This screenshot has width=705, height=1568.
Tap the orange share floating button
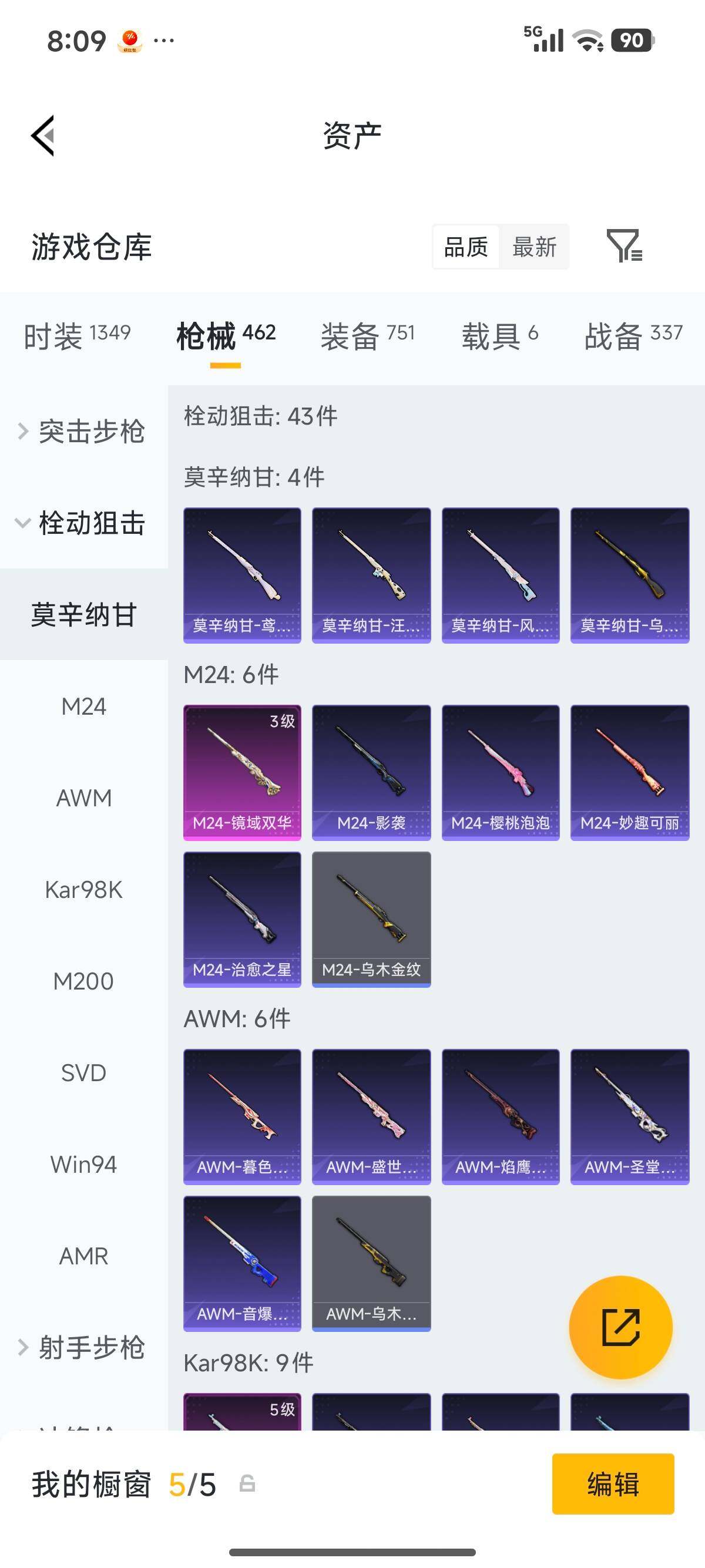(620, 1327)
